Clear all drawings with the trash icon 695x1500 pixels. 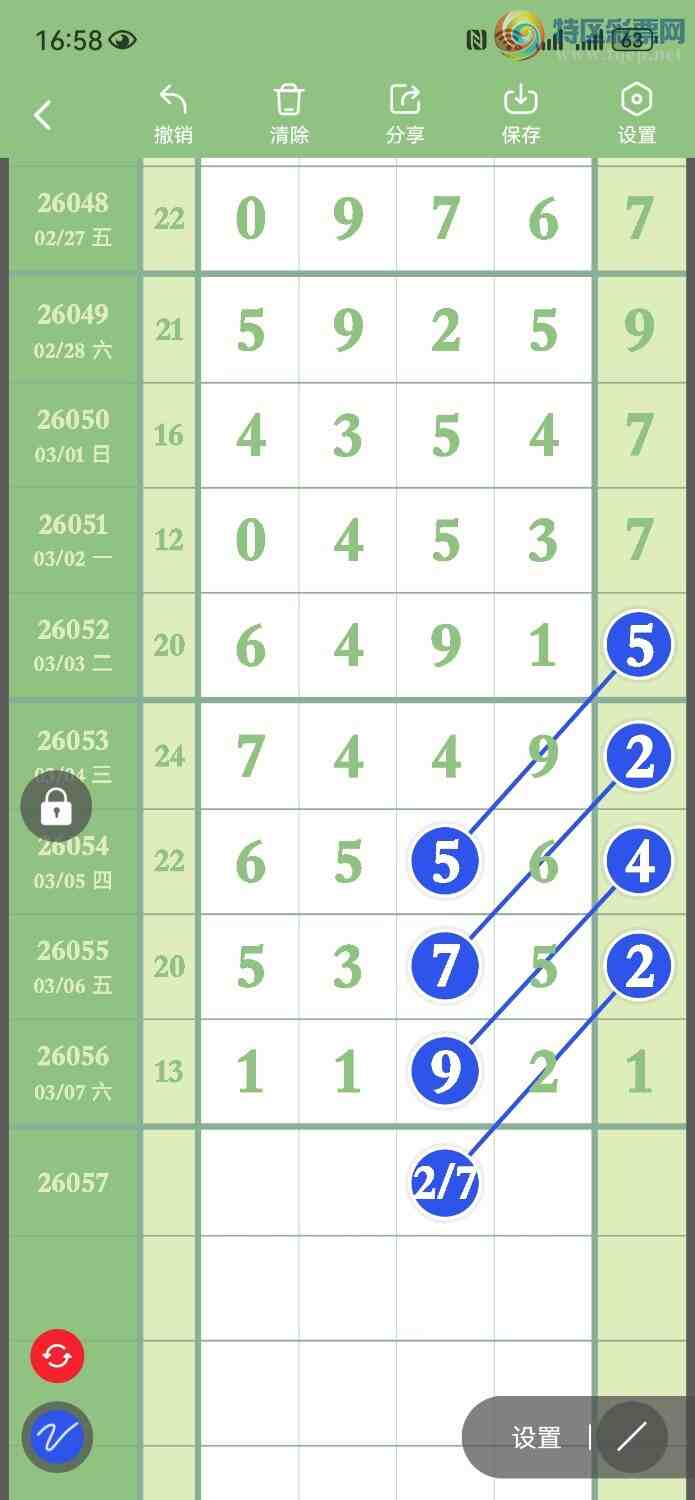pos(289,114)
